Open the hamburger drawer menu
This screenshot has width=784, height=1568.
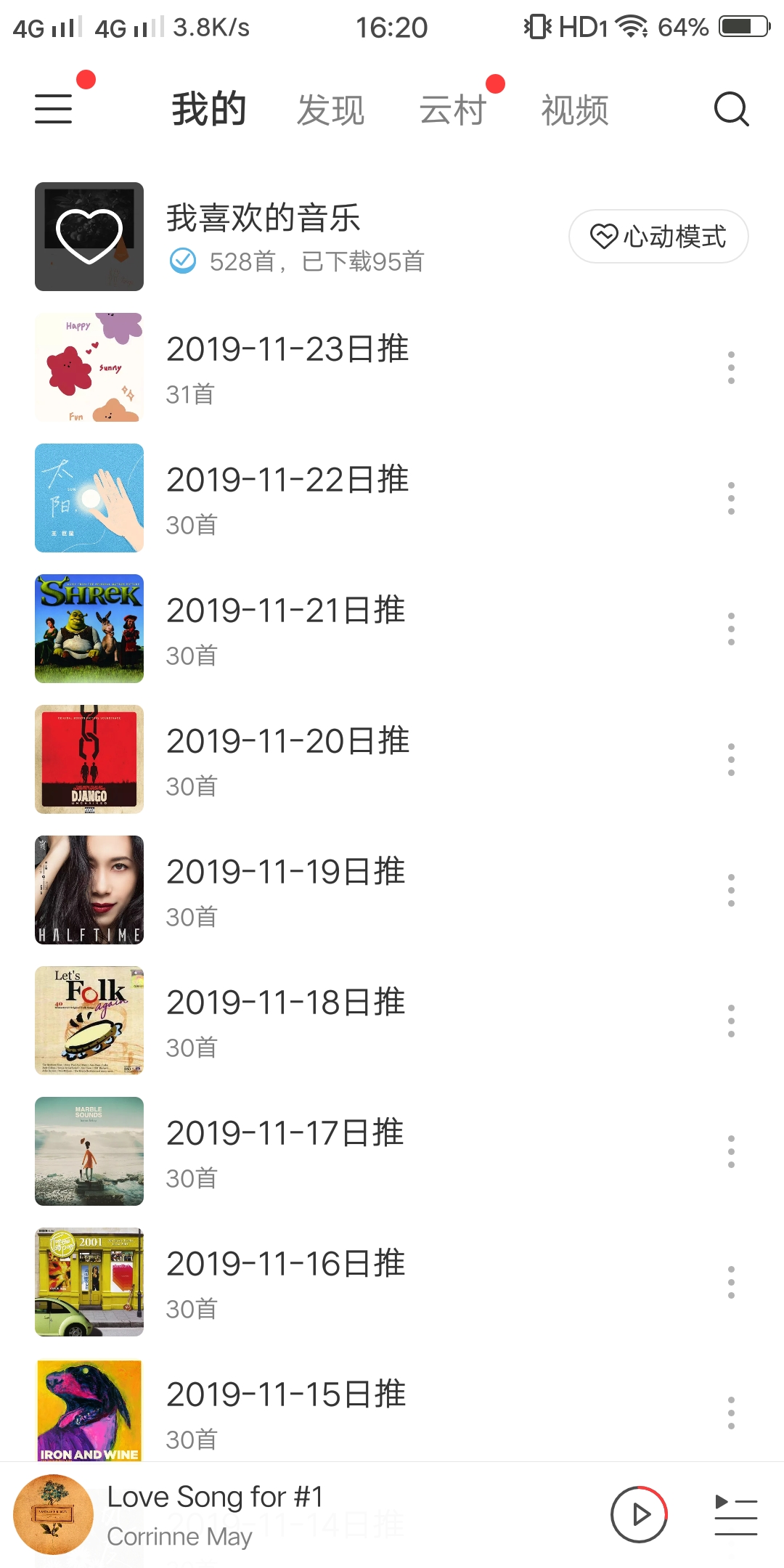click(54, 109)
